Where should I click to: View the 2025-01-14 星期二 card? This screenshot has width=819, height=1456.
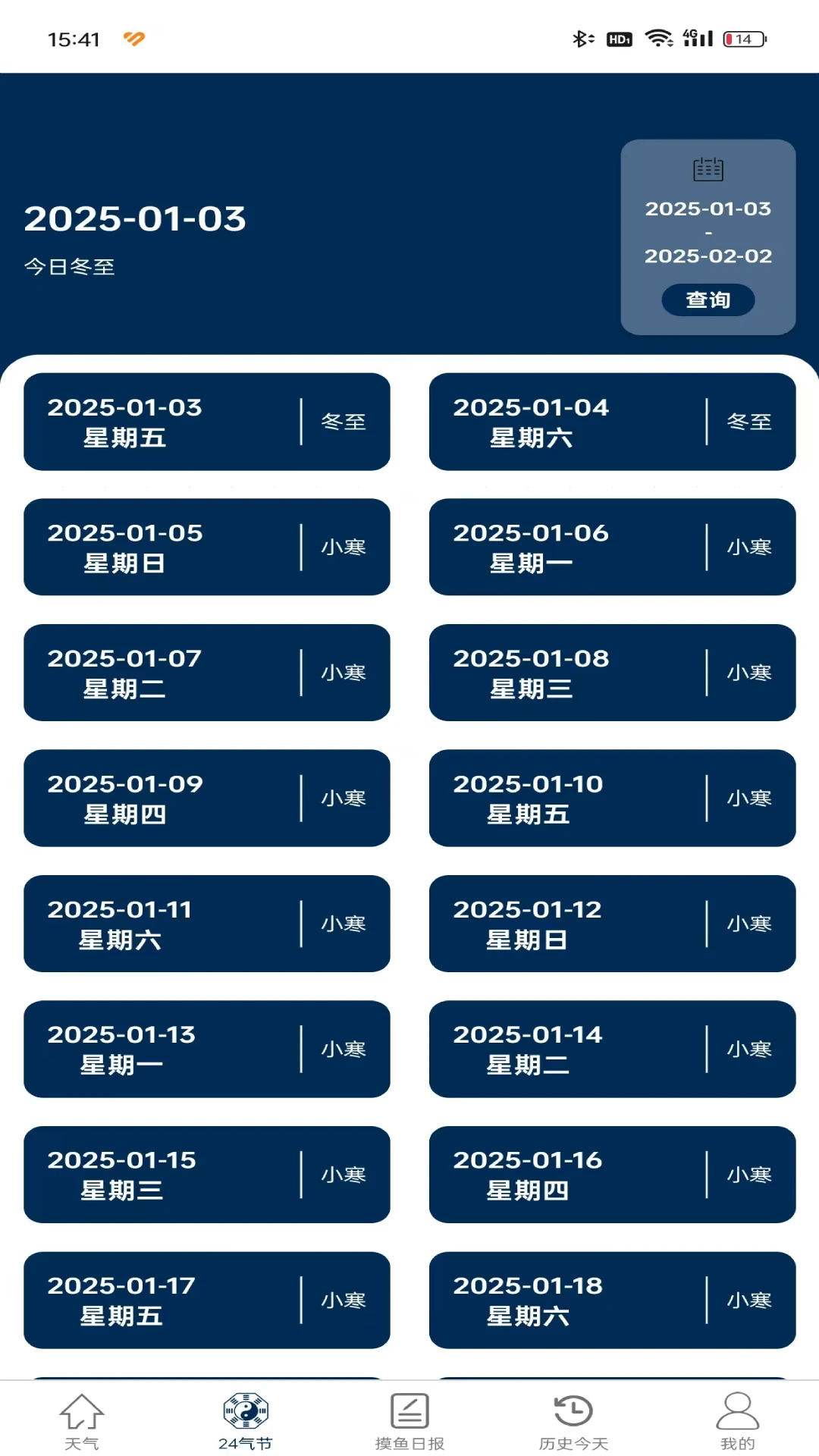[612, 1049]
